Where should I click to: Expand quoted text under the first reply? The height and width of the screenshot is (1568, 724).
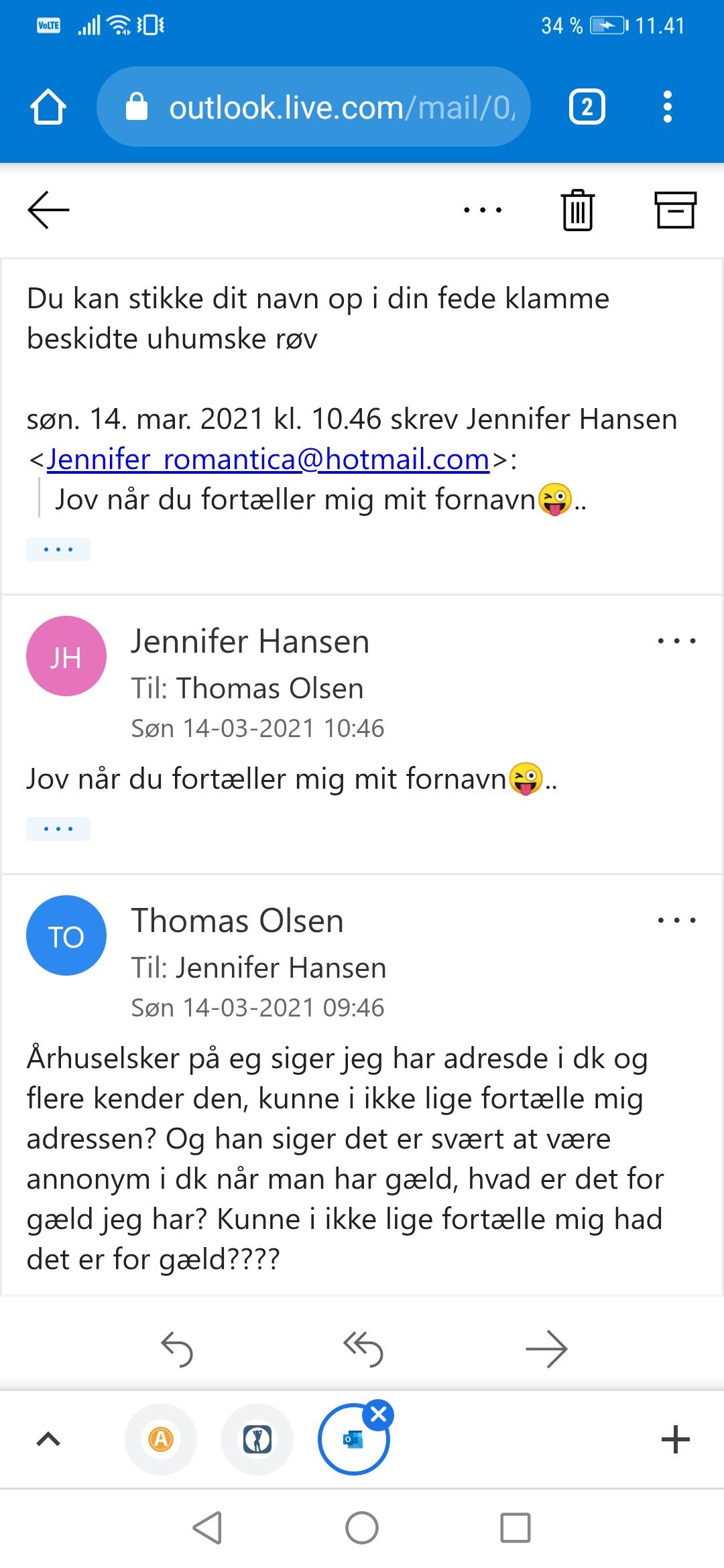[58, 549]
